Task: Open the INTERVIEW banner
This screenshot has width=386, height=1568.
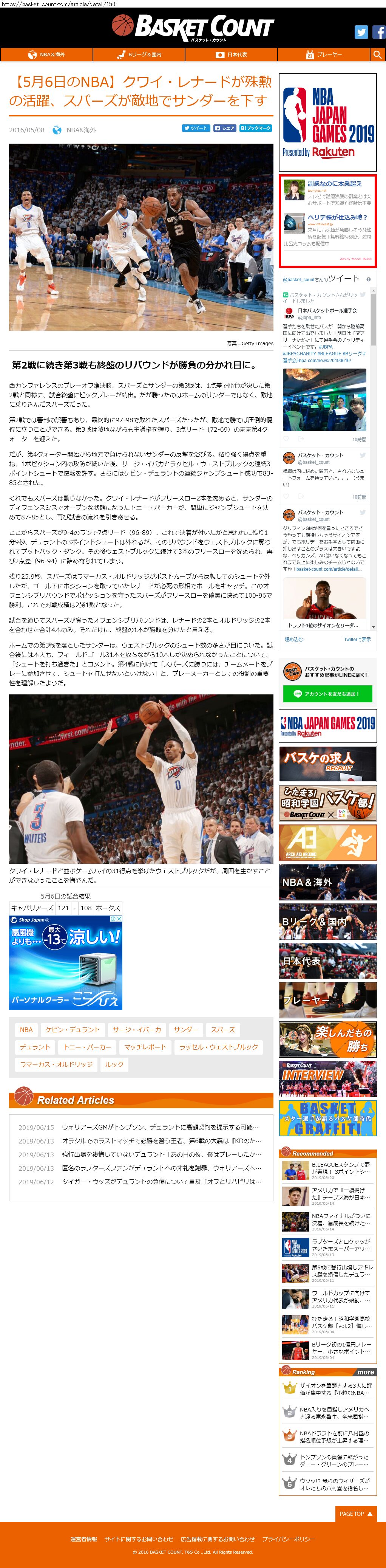Action: tap(327, 1078)
